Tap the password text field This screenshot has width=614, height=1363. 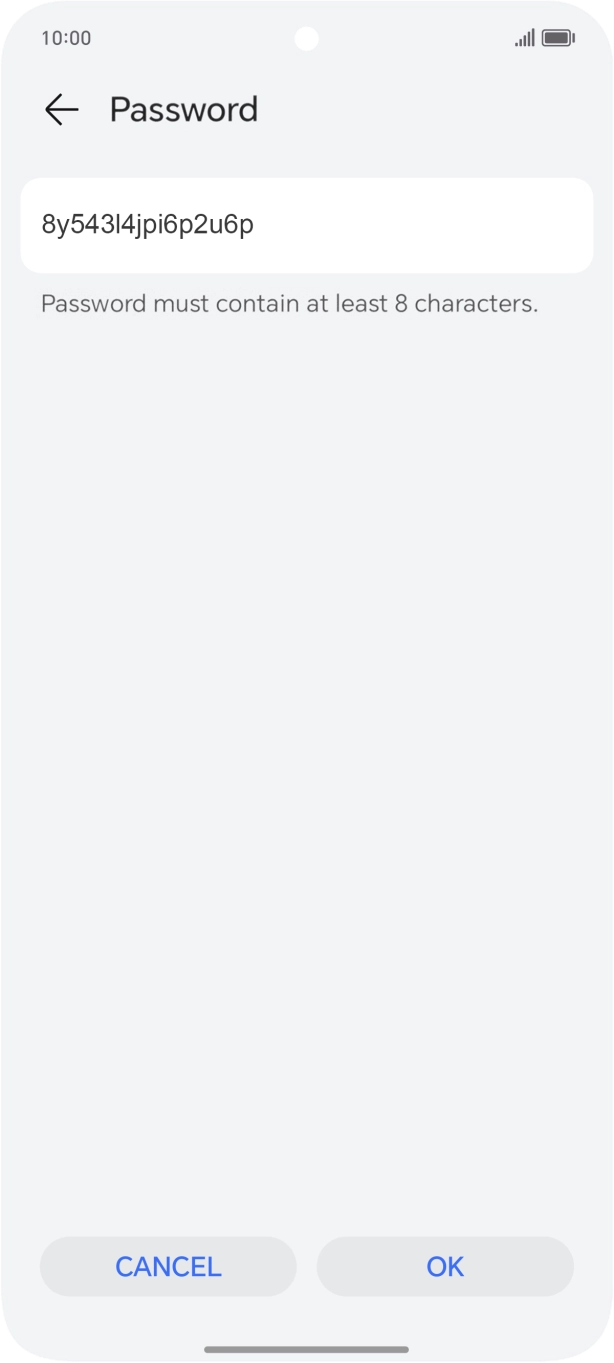pos(306,225)
